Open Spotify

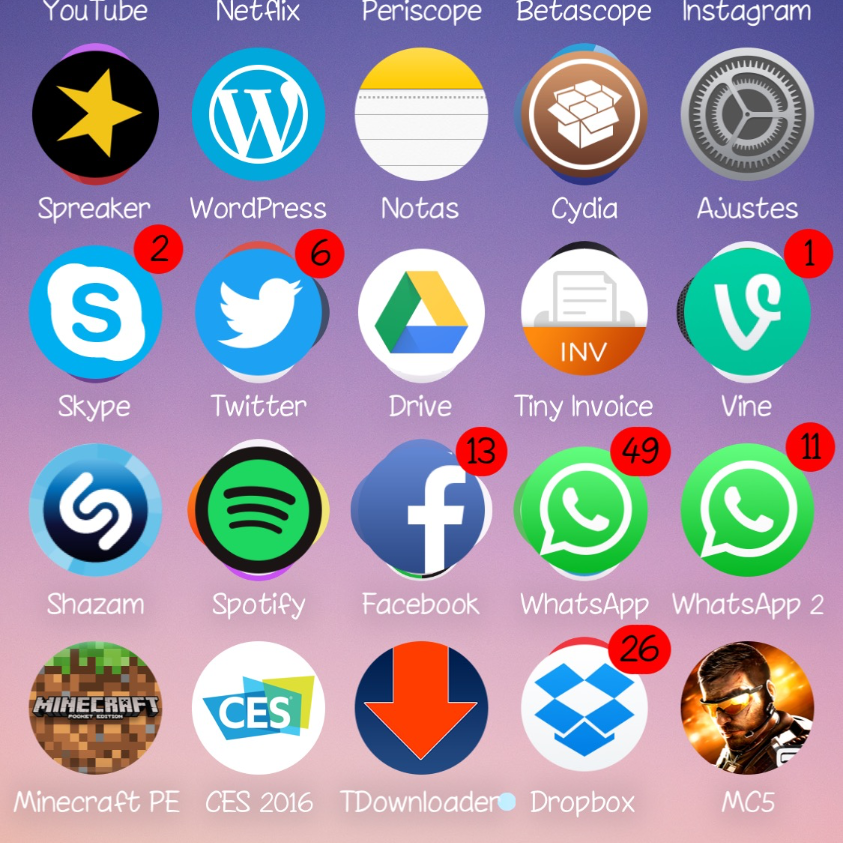coord(258,510)
